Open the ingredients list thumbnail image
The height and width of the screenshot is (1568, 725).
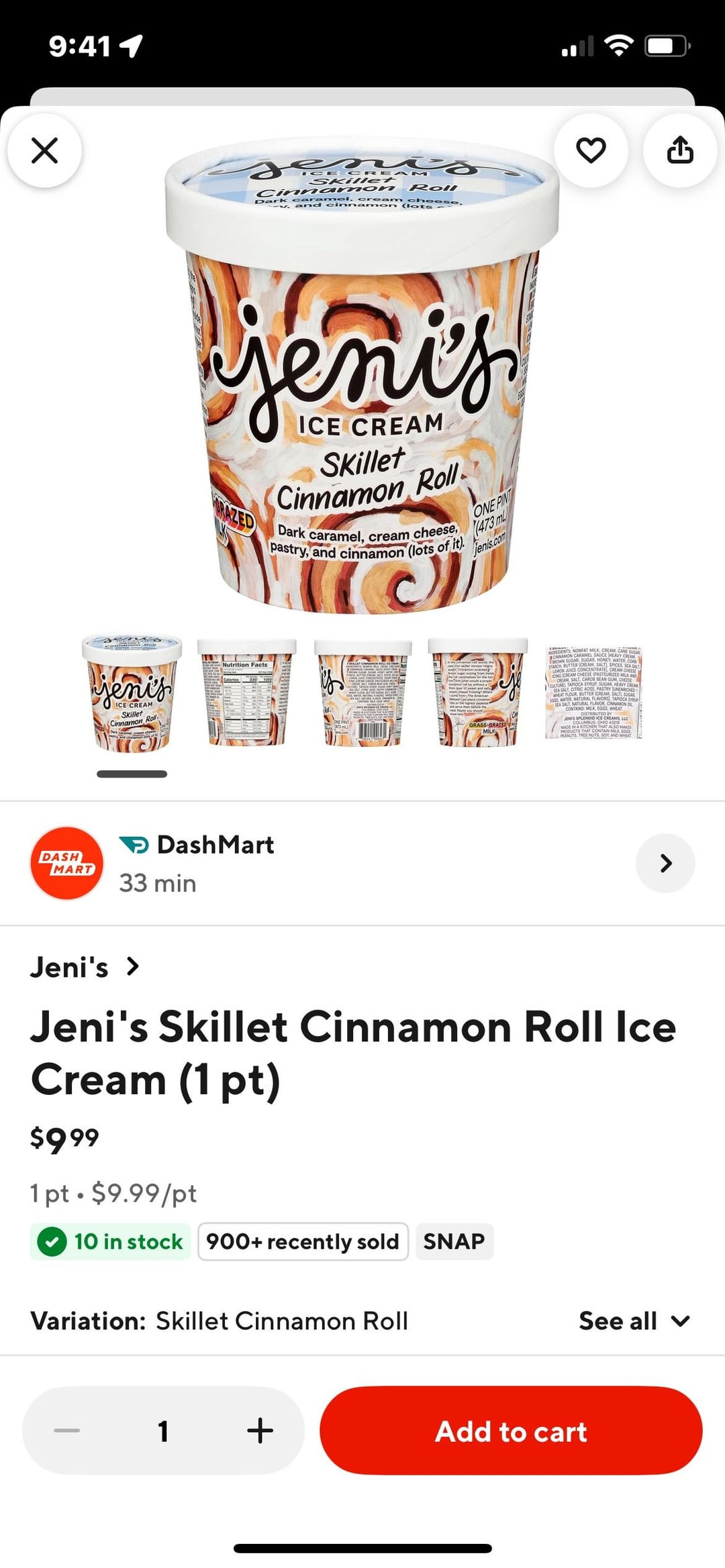point(593,692)
